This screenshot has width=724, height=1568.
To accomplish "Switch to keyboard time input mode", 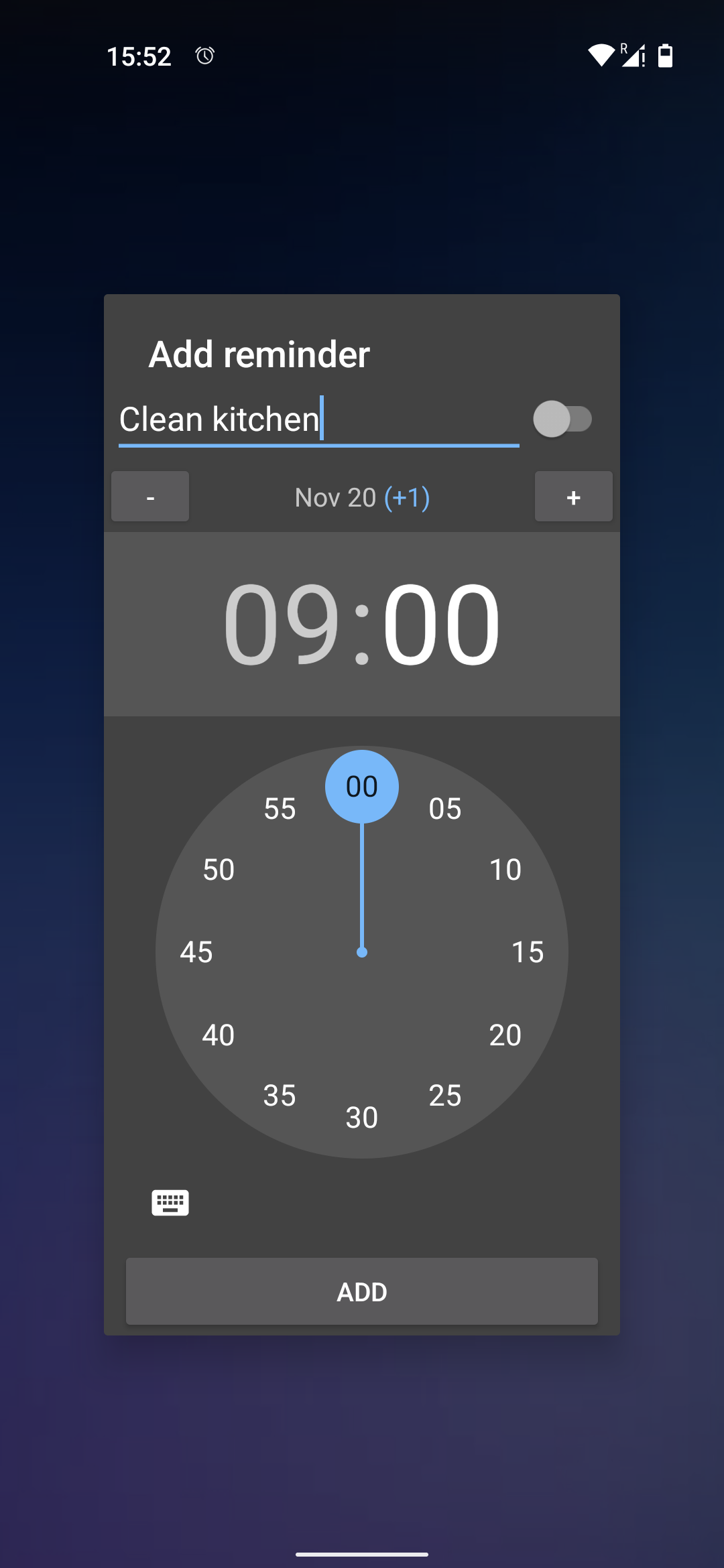I will tap(170, 1203).
